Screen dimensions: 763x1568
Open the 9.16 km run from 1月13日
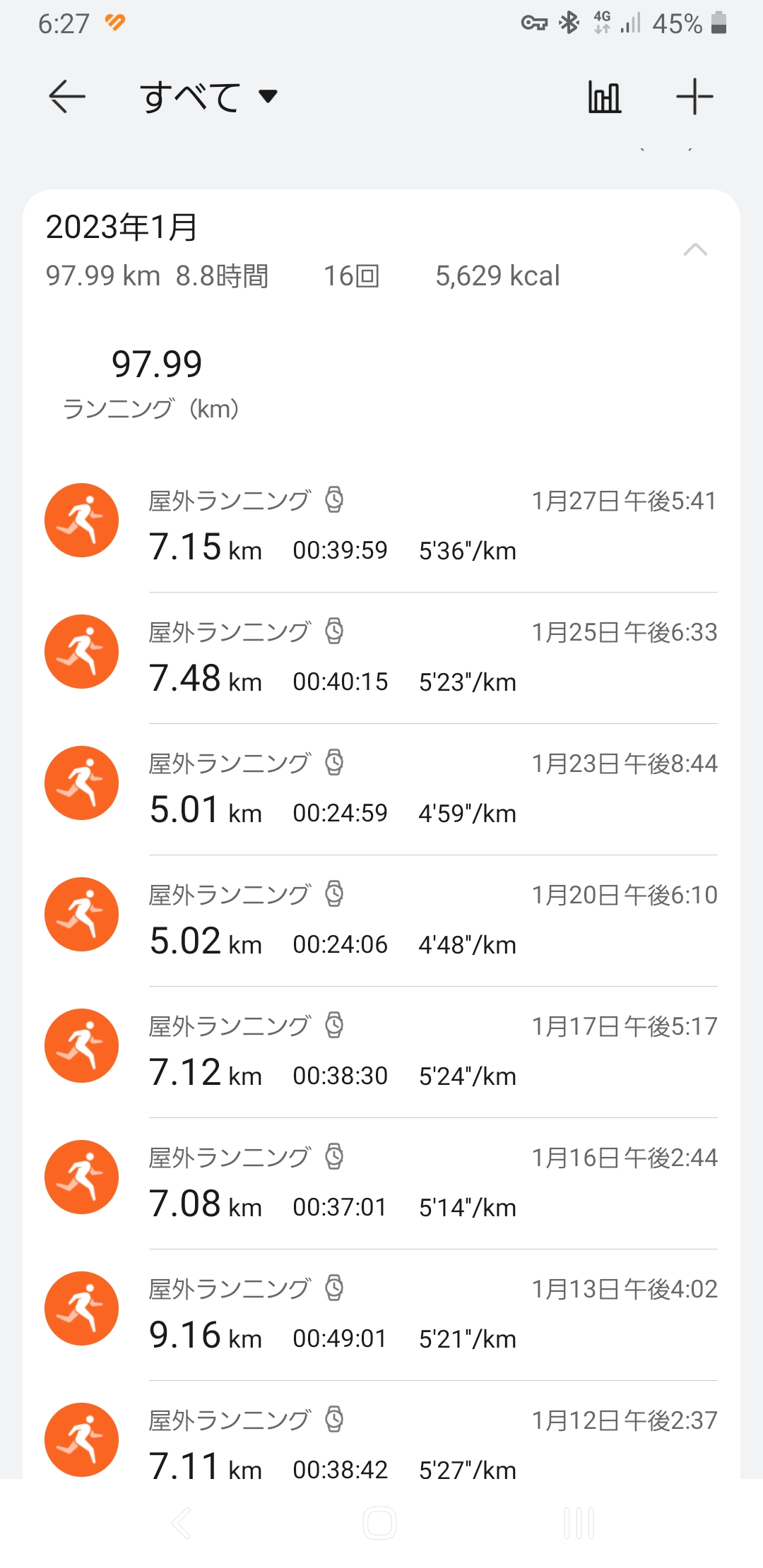click(381, 1314)
